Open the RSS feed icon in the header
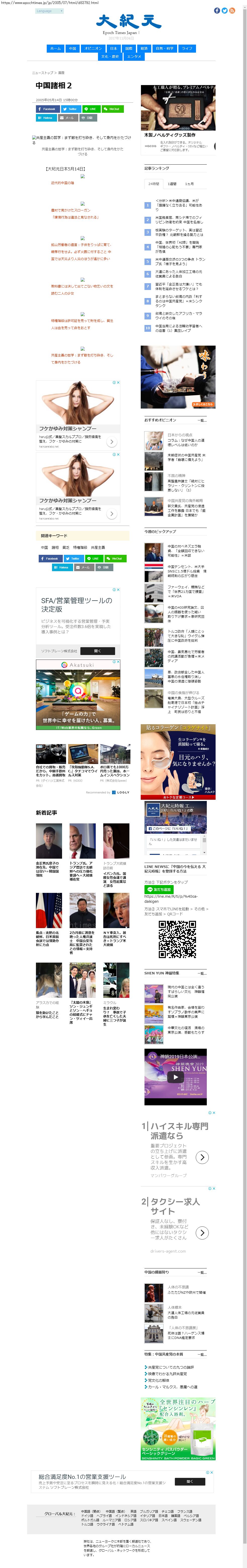This screenshot has width=247, height=1568. (x=232, y=10)
